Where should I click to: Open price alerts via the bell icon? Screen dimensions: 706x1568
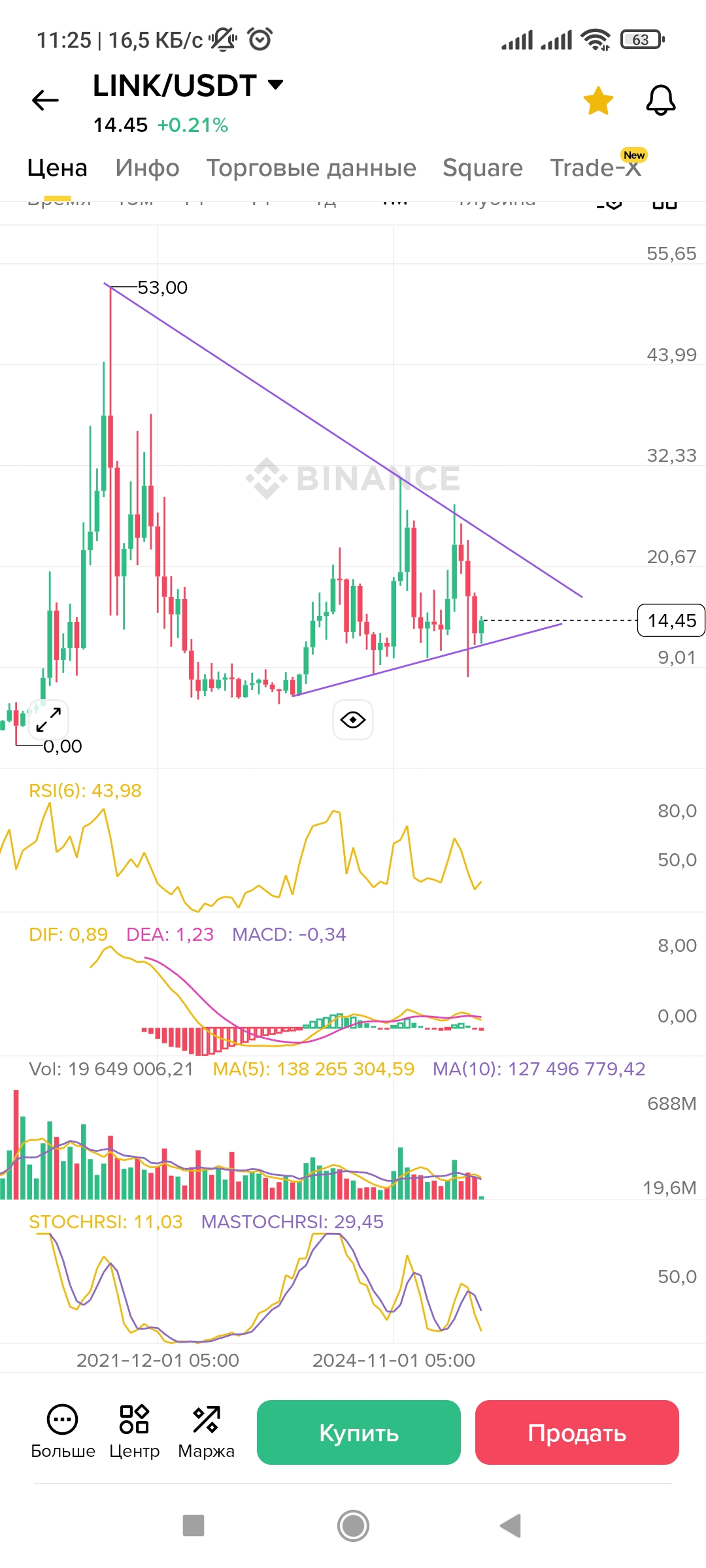coord(661,101)
